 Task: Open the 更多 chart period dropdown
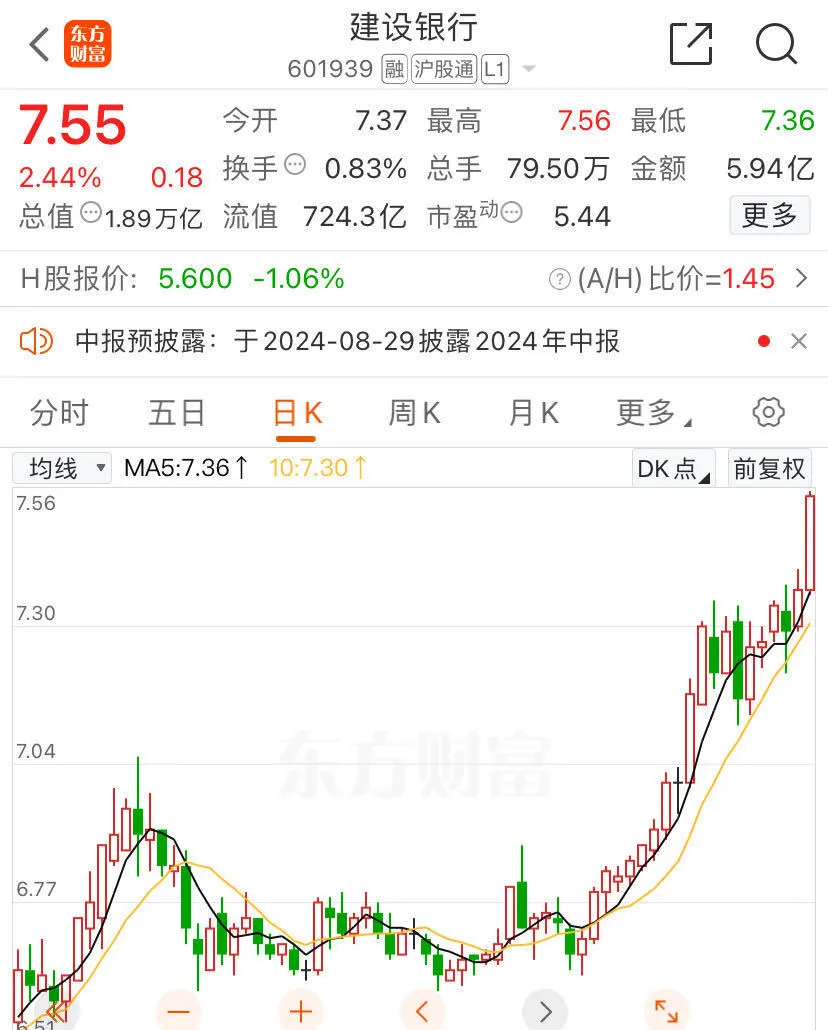pyautogui.click(x=645, y=412)
